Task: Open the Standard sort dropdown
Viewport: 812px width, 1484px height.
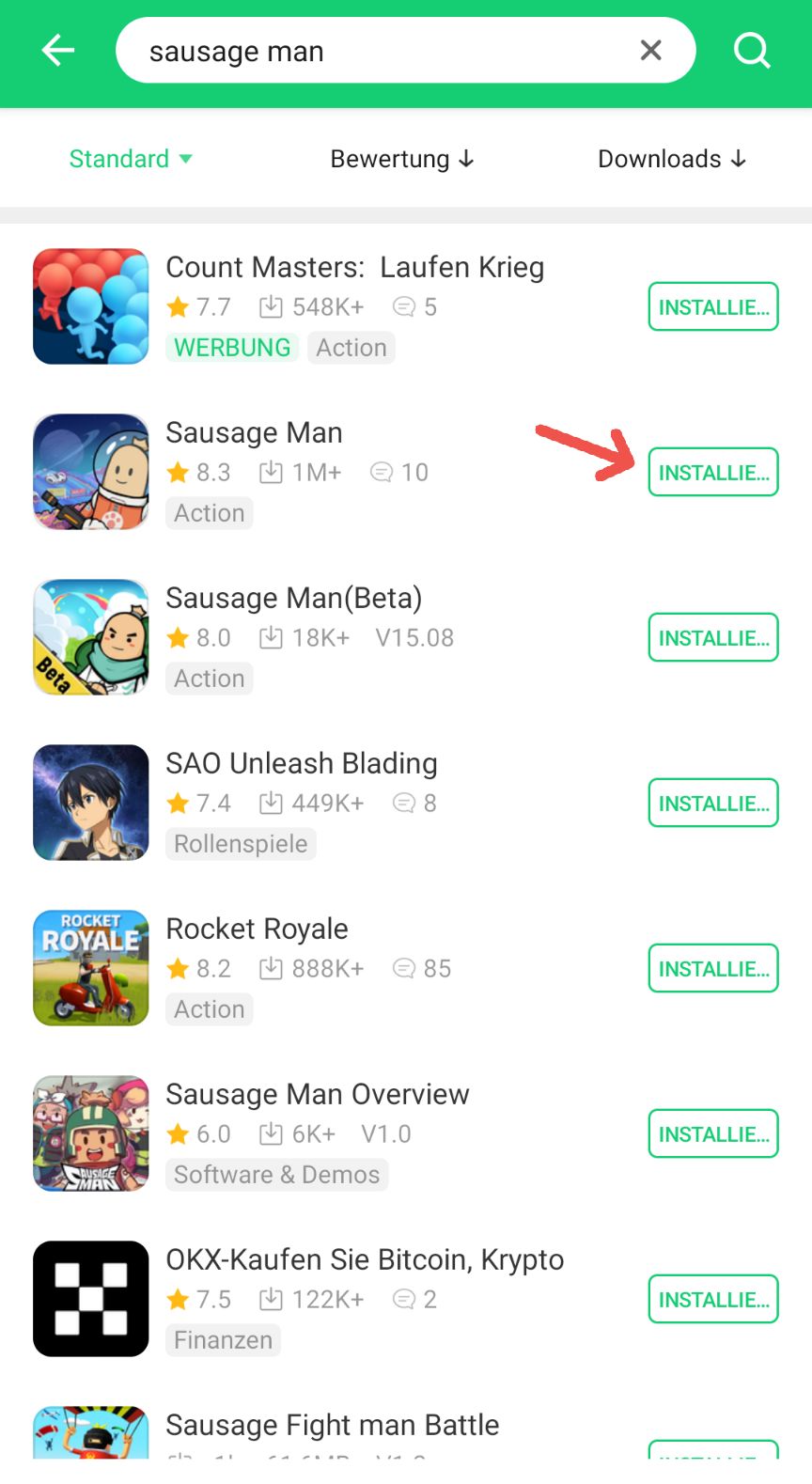Action: pyautogui.click(x=131, y=159)
